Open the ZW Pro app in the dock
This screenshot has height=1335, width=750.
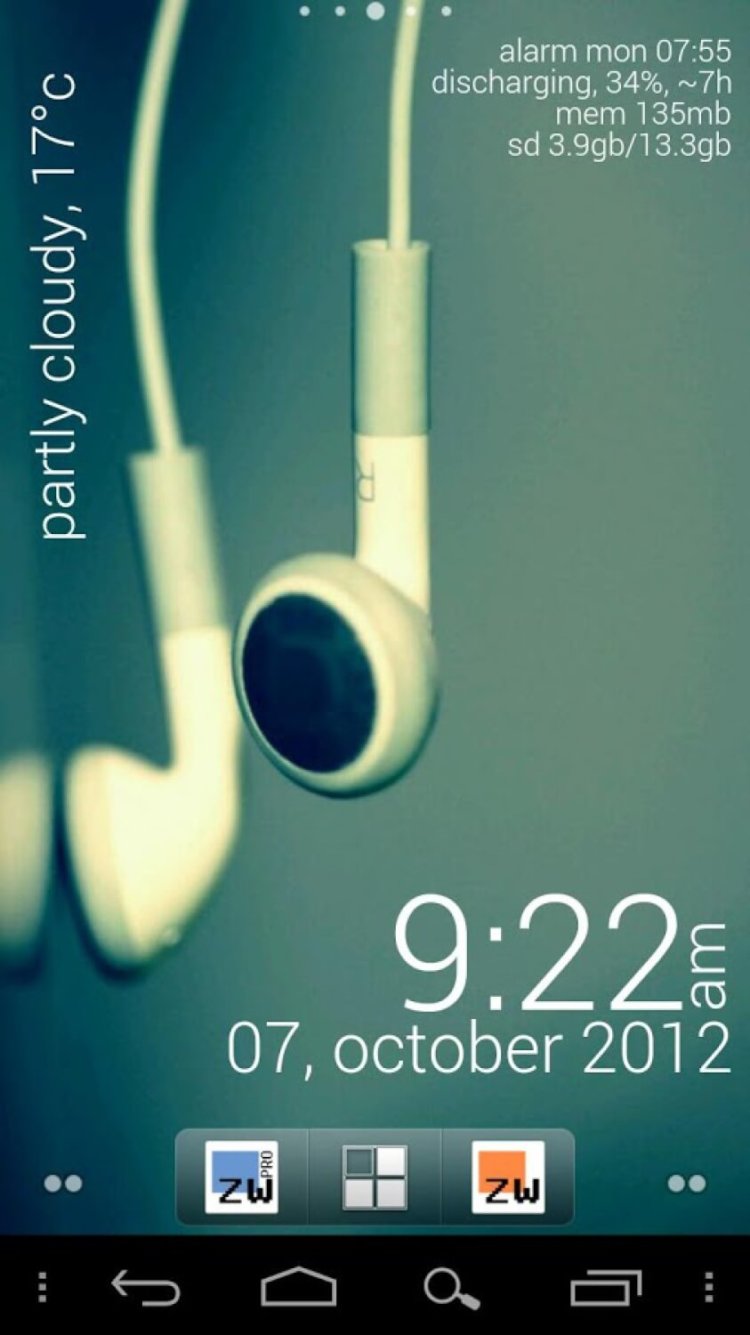242,1177
